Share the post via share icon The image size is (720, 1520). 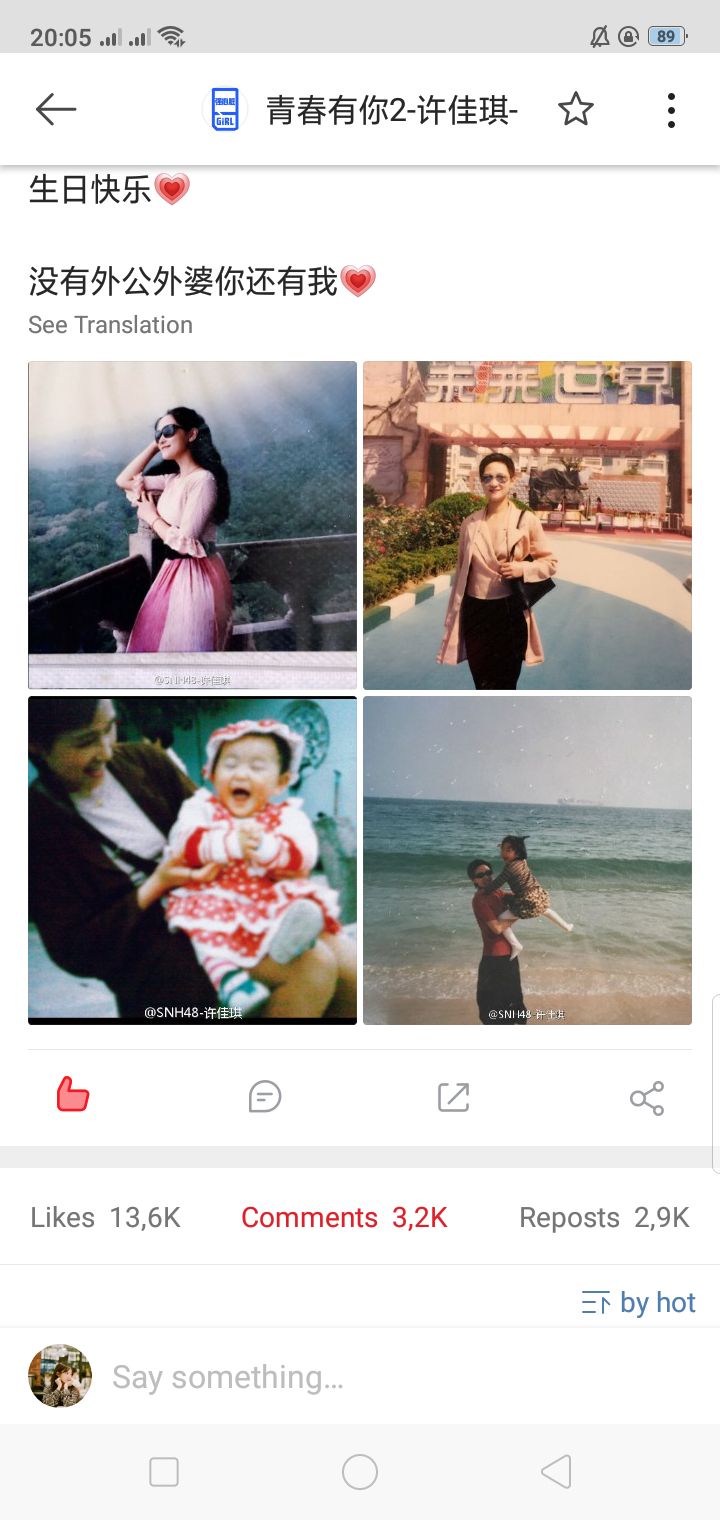pos(647,1097)
